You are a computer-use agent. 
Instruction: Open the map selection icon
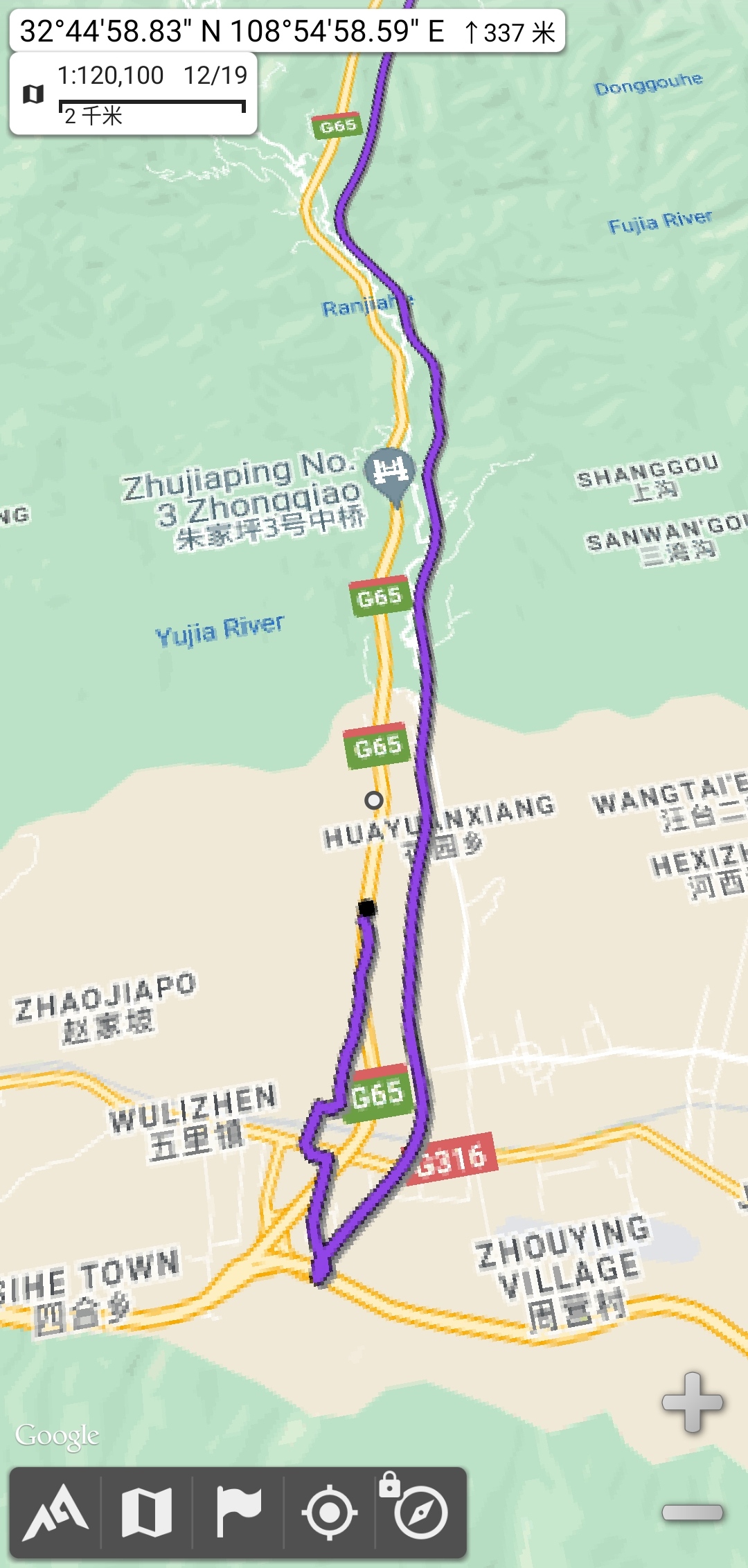coord(147,1511)
